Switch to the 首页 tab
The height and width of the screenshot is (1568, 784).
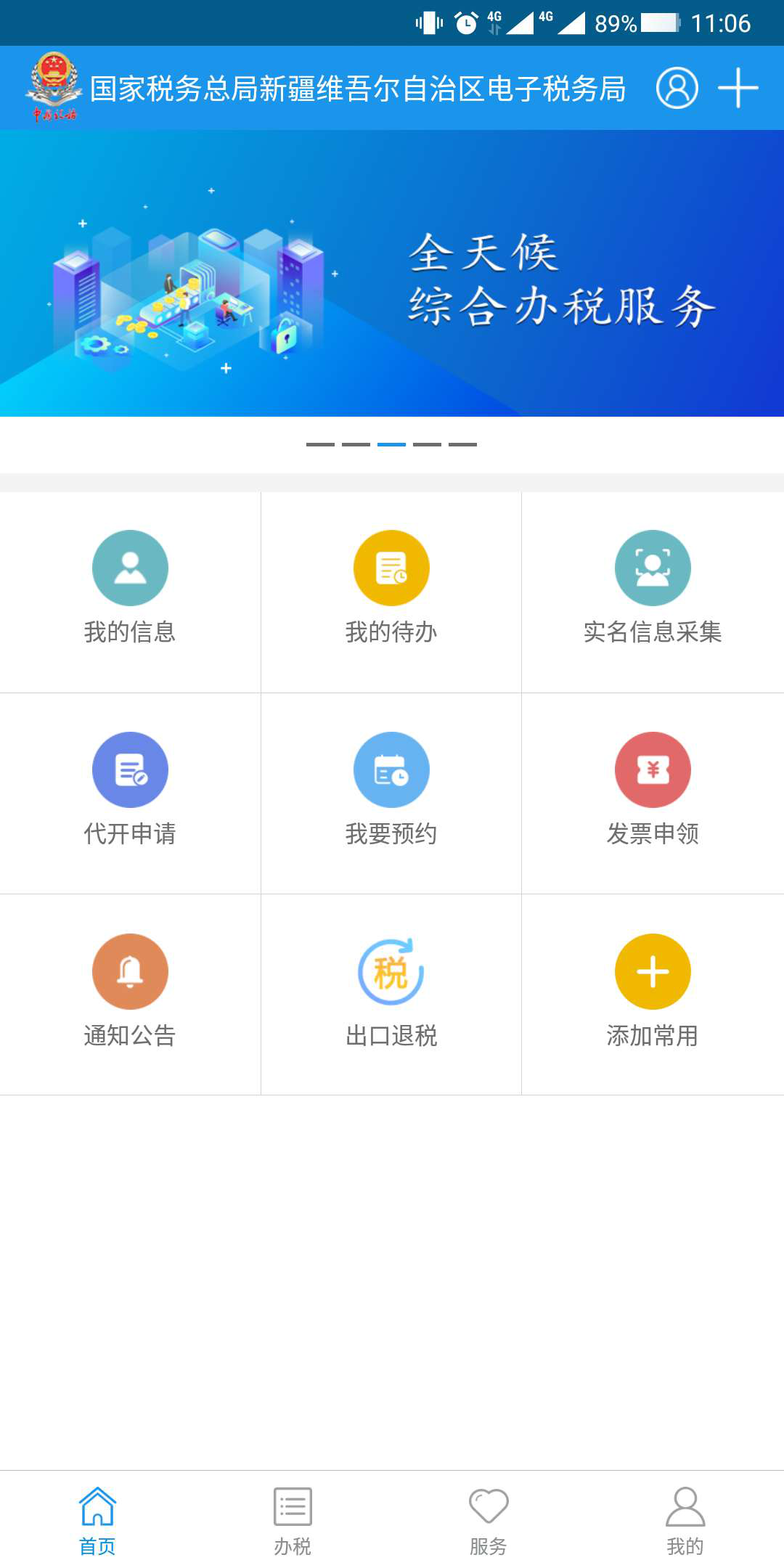point(97,1520)
